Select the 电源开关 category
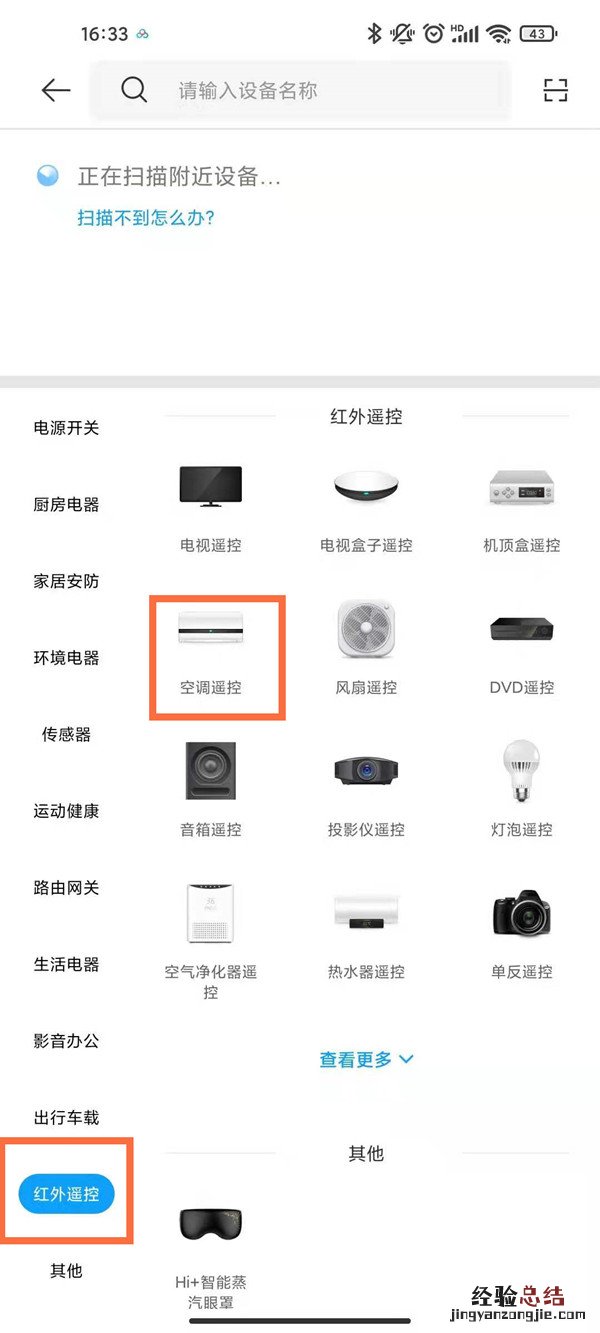The height and width of the screenshot is (1333, 600). (66, 428)
